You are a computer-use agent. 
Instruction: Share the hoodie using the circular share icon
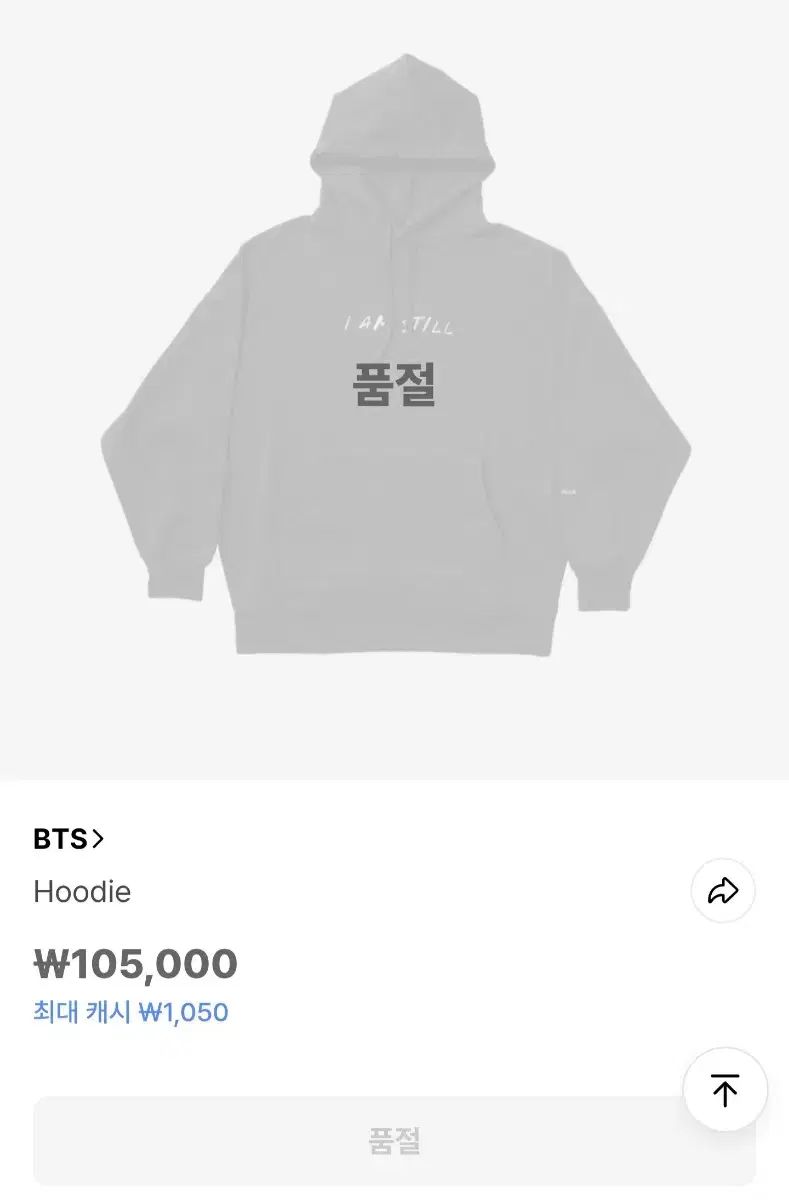pyautogui.click(x=723, y=892)
